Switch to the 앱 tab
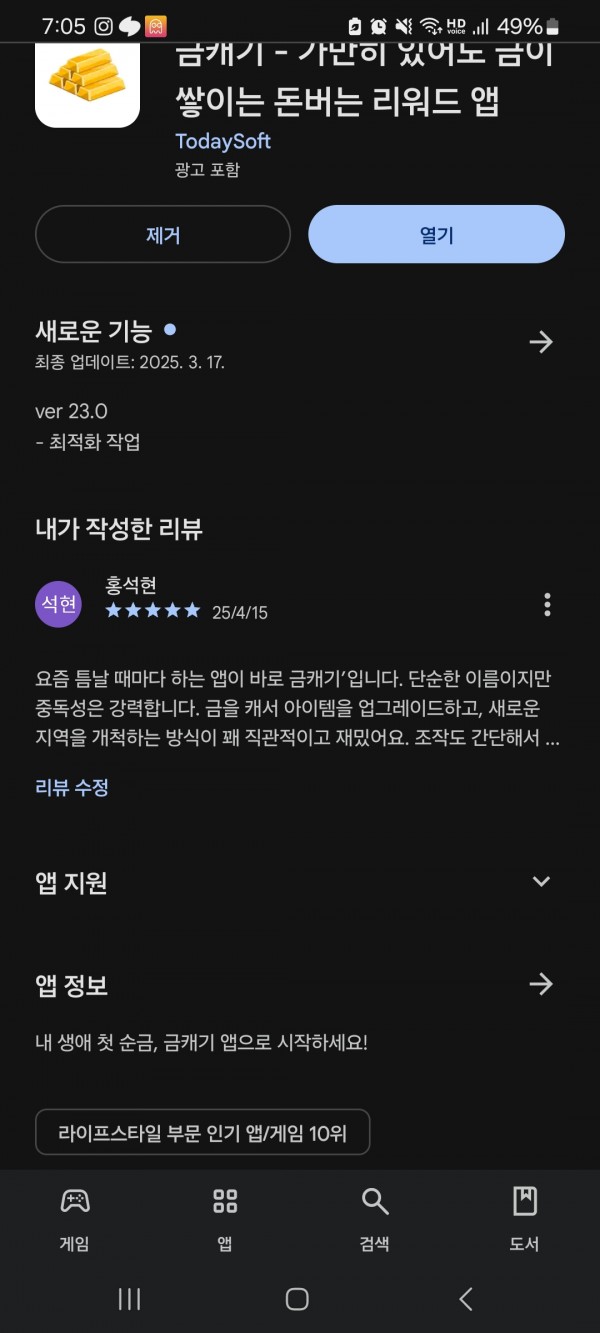 [225, 1220]
